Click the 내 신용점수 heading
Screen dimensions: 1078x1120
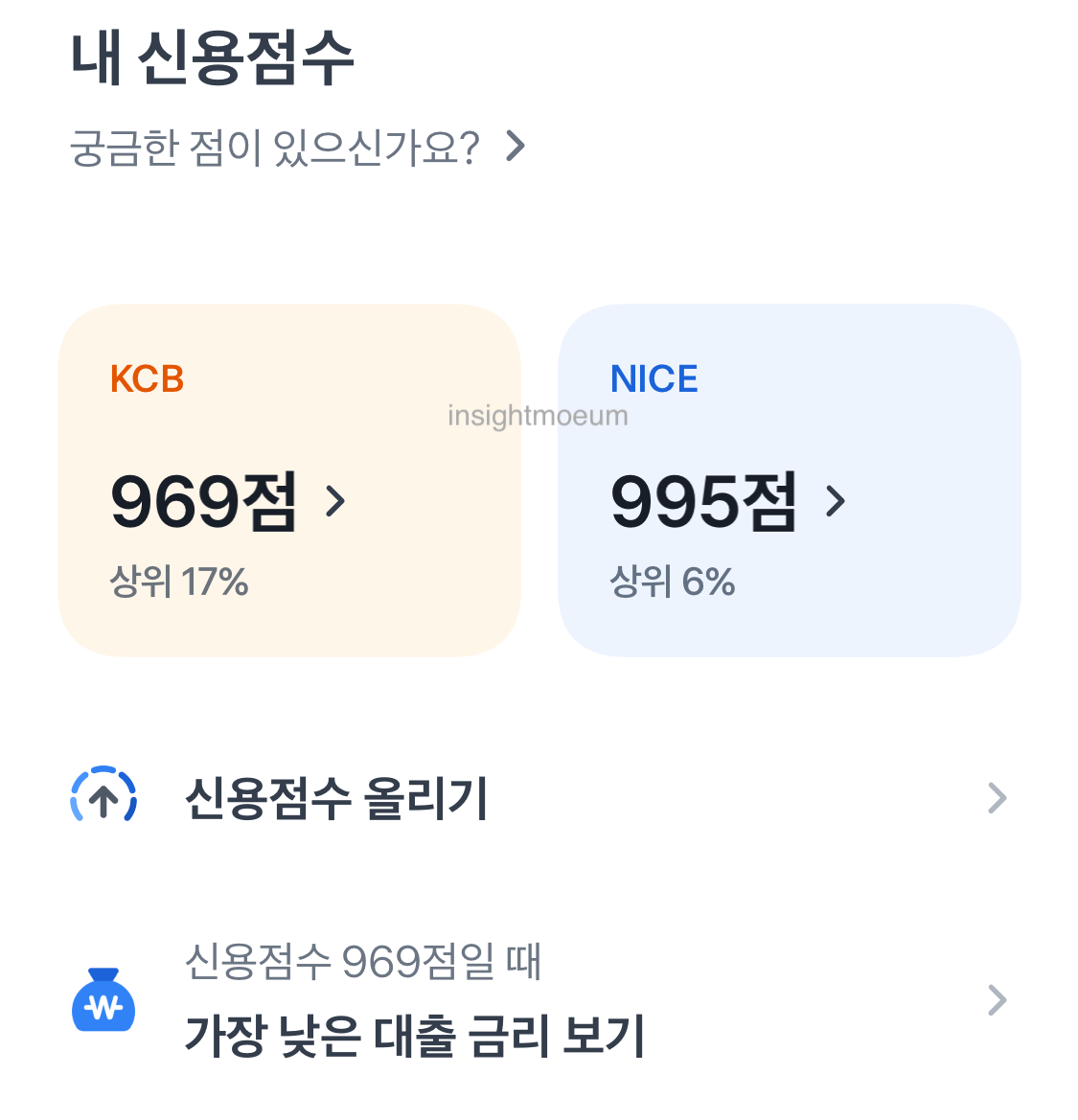click(x=212, y=57)
